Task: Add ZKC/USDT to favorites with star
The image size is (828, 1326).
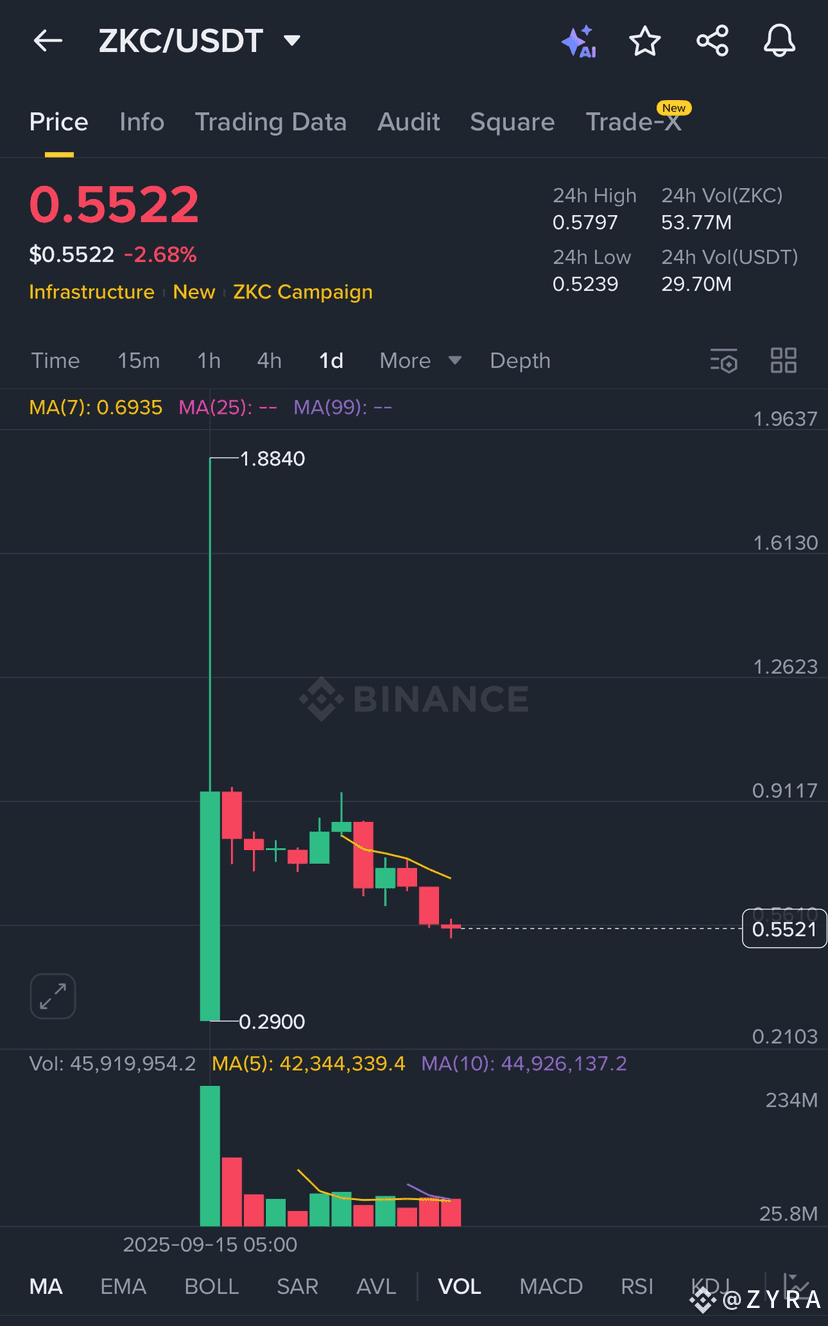Action: coord(645,41)
